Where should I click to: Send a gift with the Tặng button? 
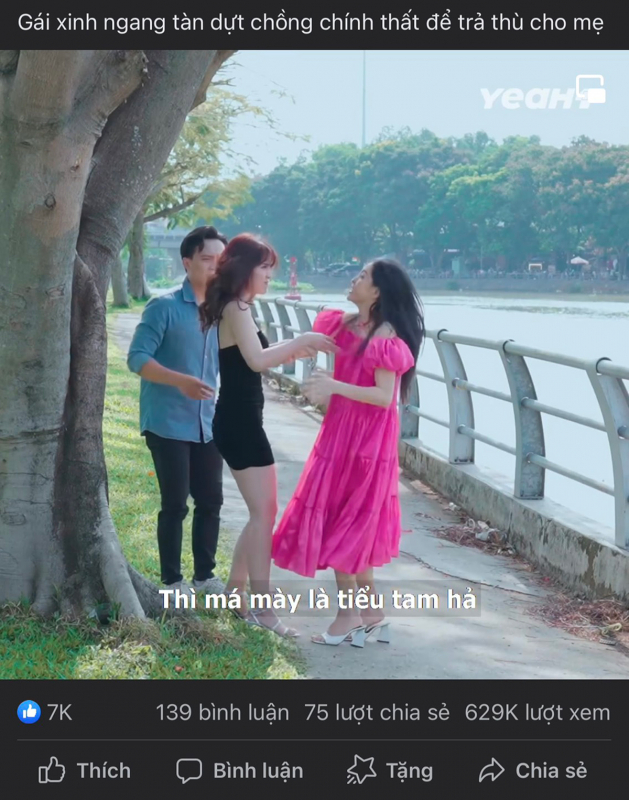(390, 770)
